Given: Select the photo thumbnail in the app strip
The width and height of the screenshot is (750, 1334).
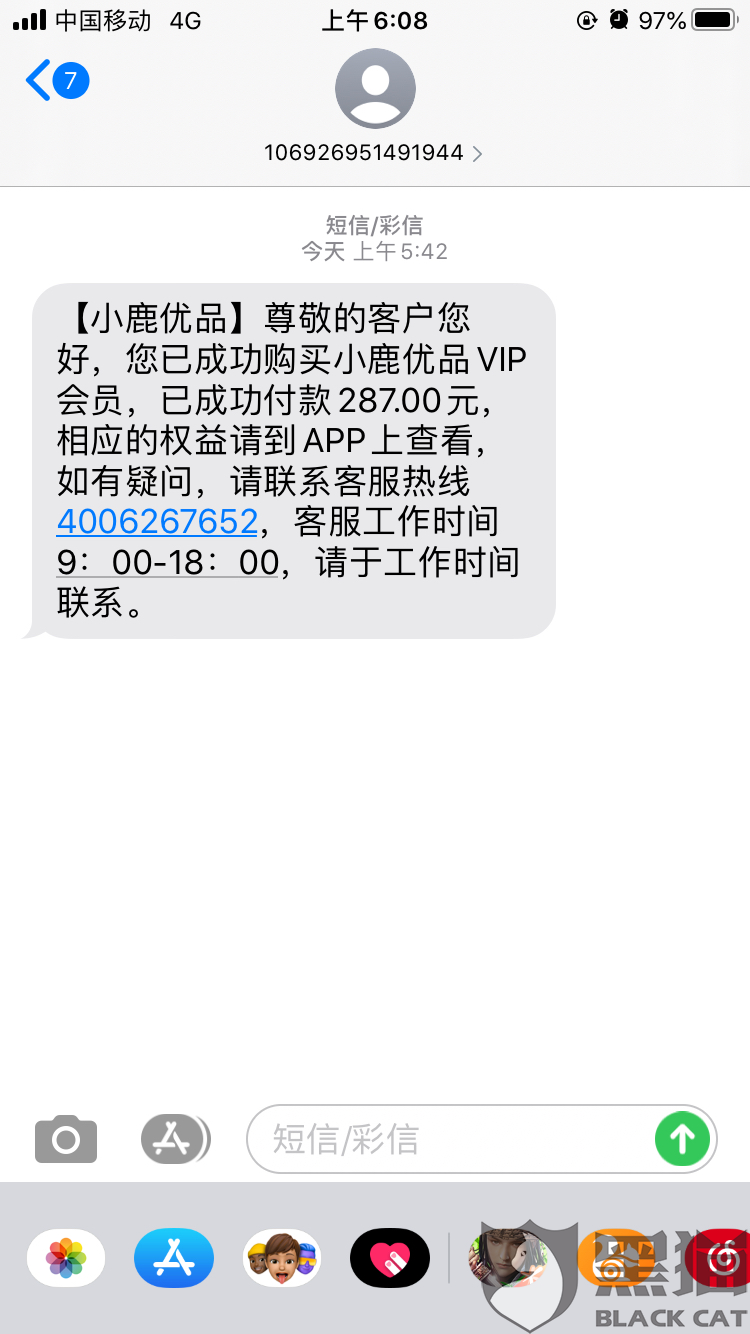Looking at the screenshot, I should click(497, 1258).
